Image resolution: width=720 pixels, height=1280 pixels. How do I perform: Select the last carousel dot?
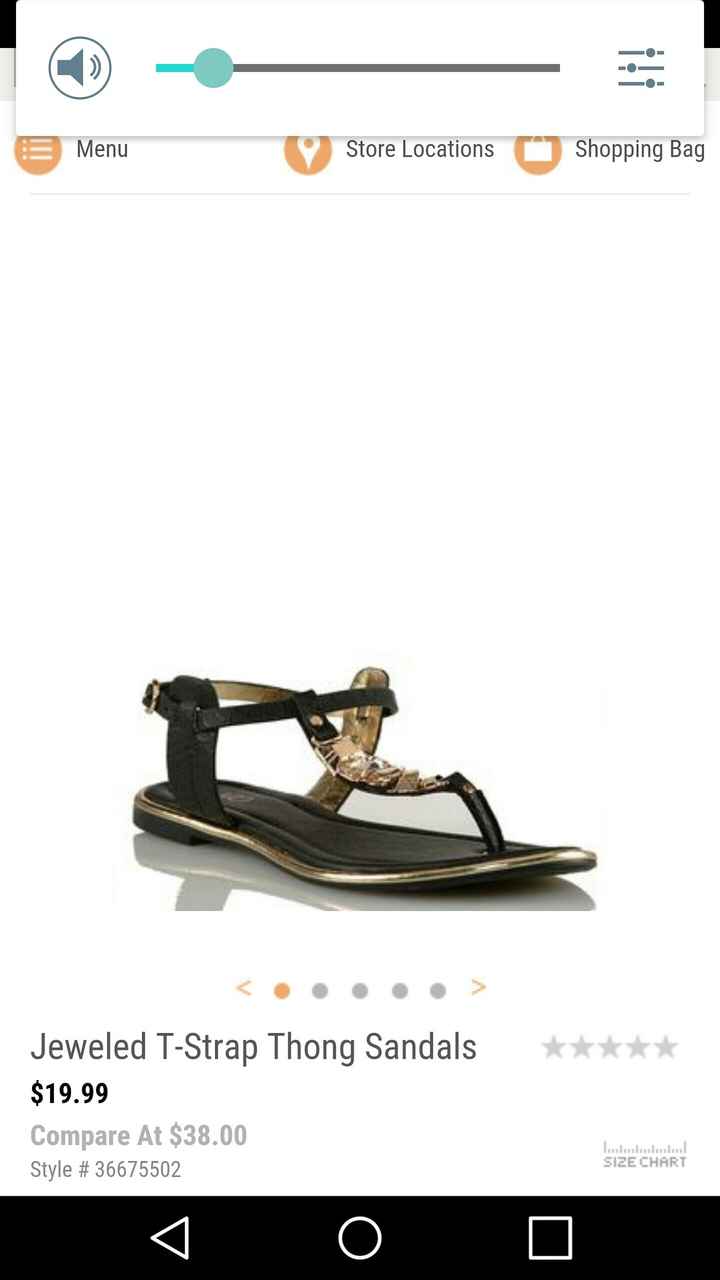[x=438, y=989]
